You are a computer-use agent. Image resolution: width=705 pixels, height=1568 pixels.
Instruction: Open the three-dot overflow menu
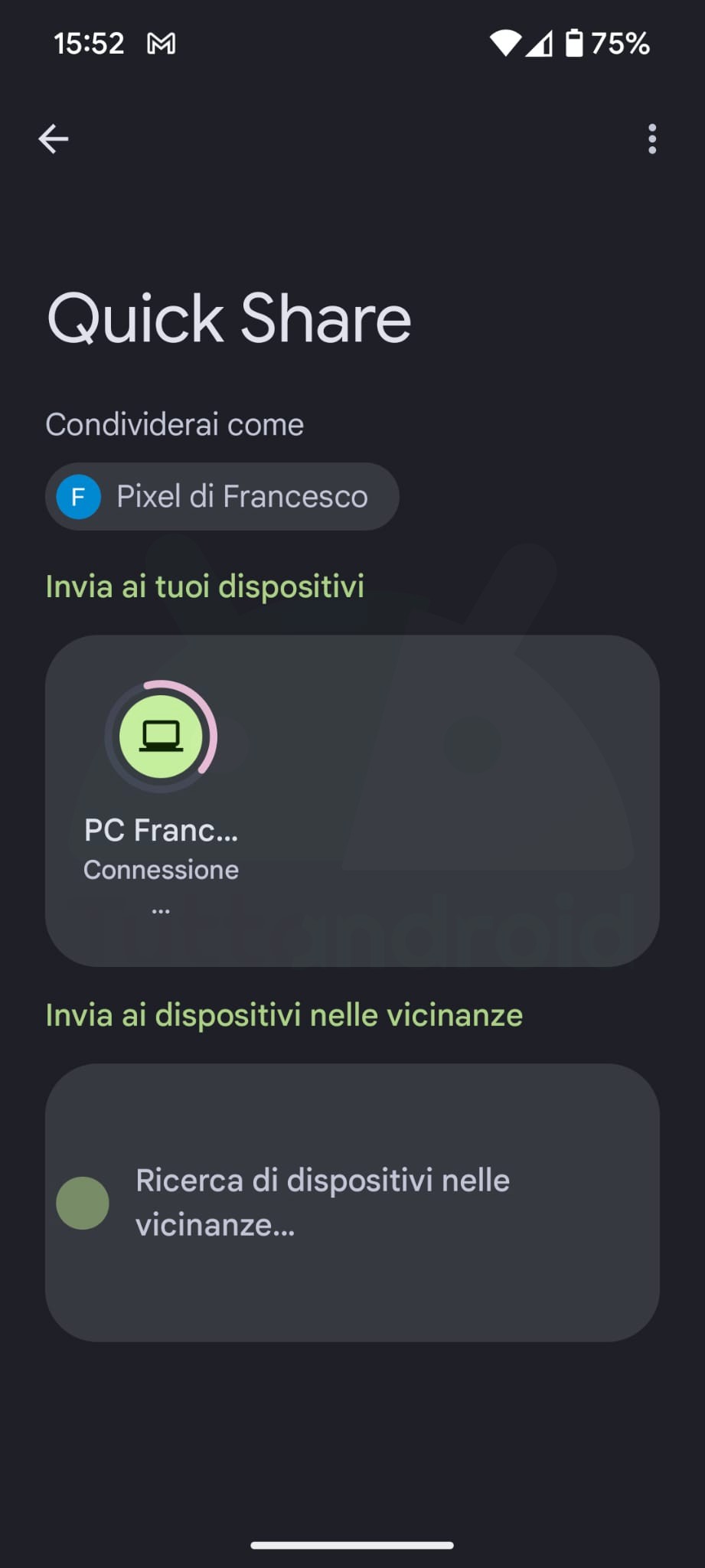tap(652, 139)
